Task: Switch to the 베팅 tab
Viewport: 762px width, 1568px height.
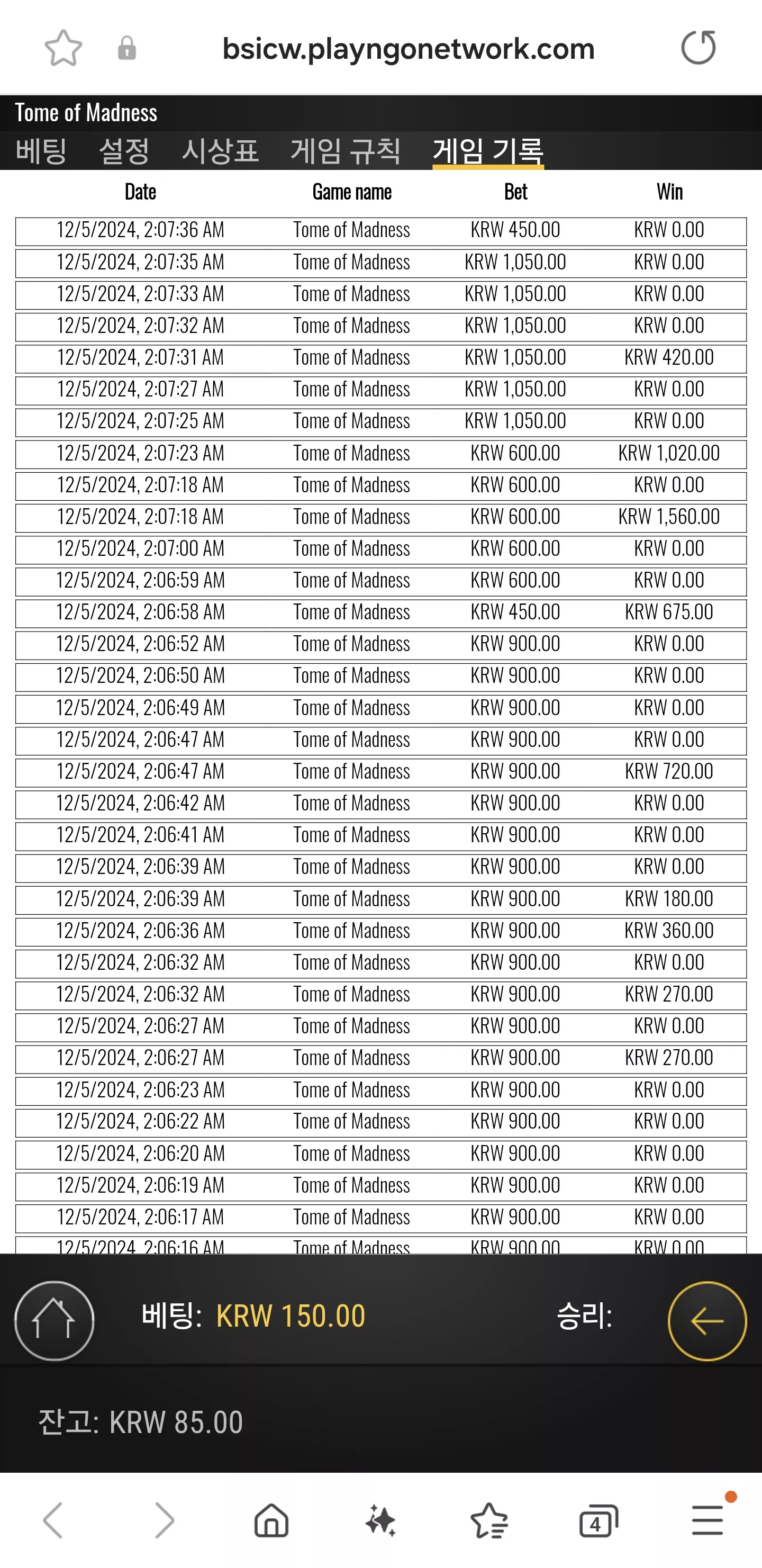Action: point(41,150)
